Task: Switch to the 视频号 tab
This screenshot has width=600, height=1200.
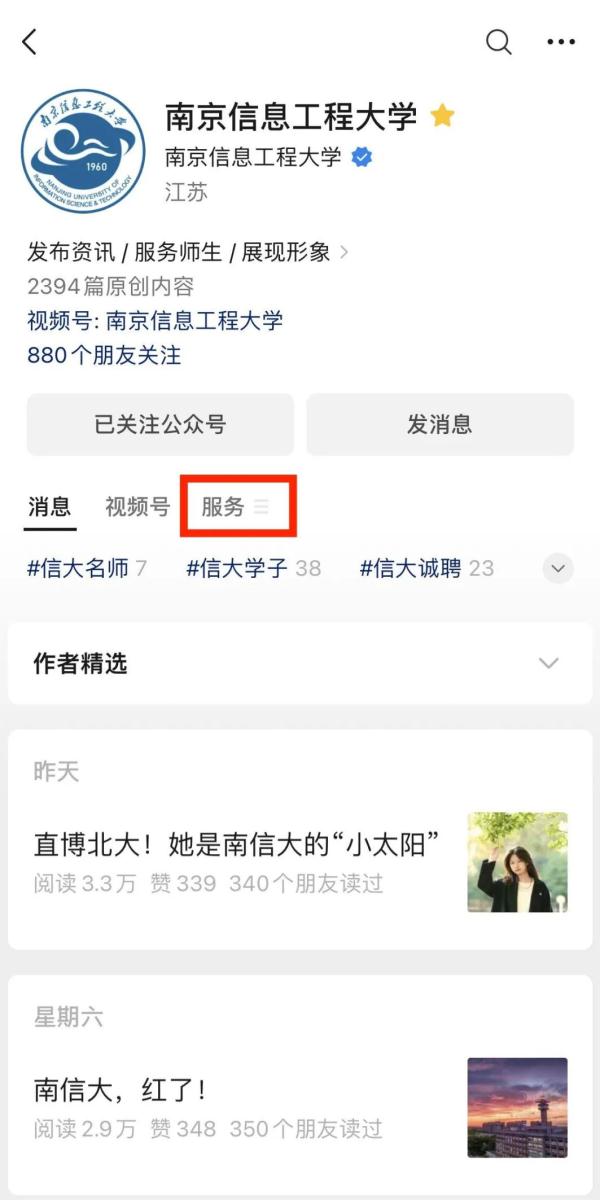Action: [137, 507]
